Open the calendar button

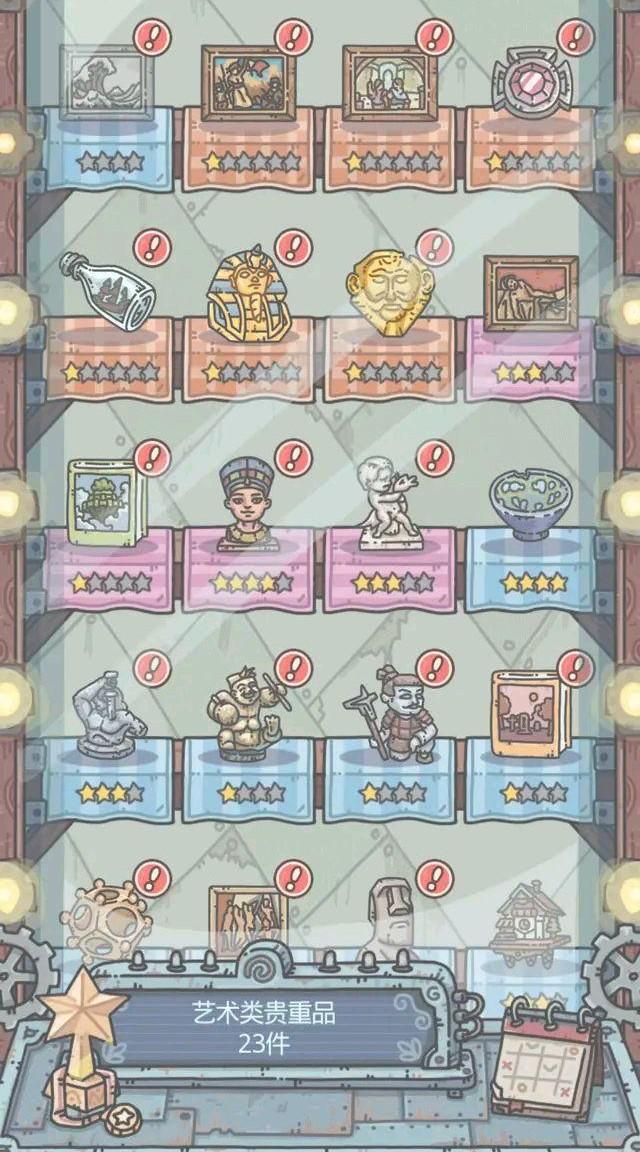[548, 1050]
